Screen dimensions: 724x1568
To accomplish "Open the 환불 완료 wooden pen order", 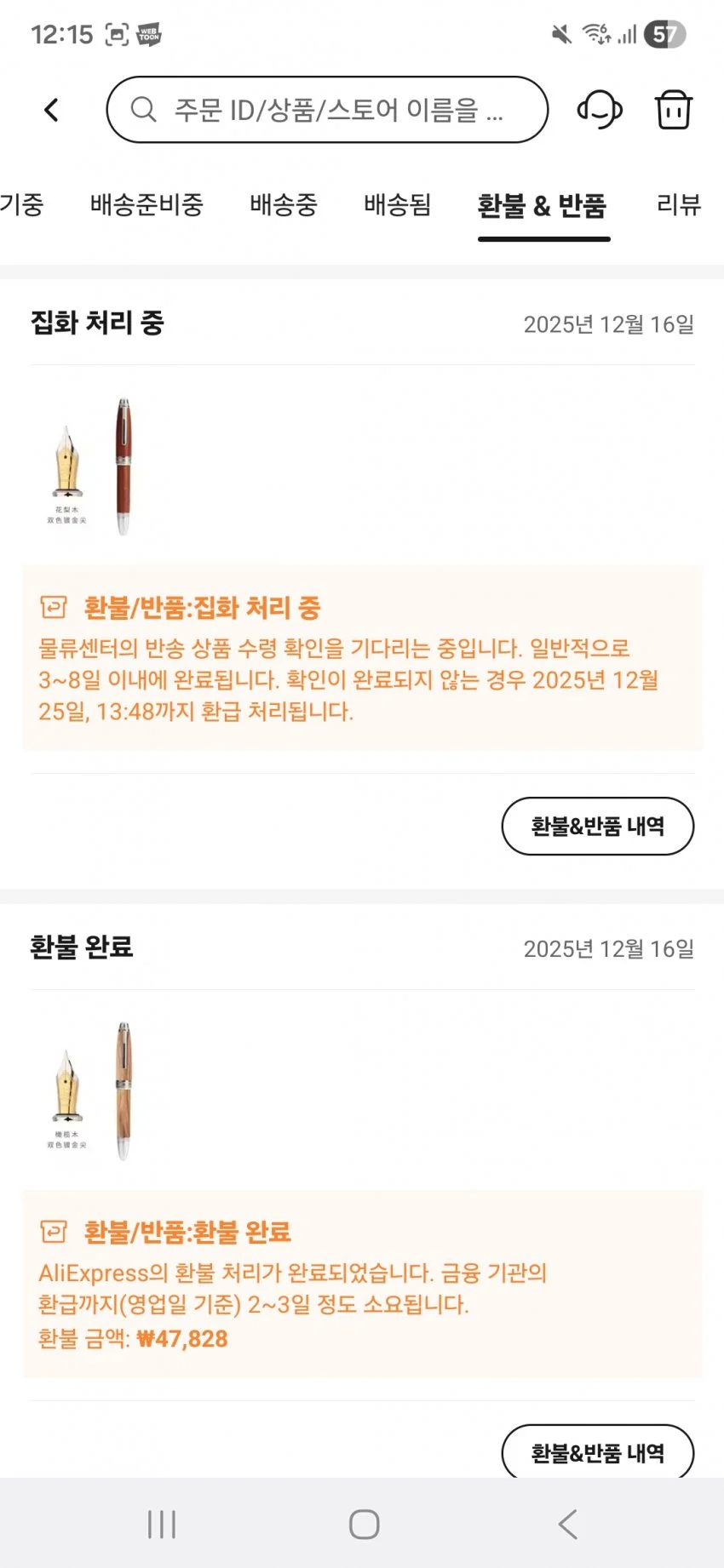I will (x=89, y=1090).
